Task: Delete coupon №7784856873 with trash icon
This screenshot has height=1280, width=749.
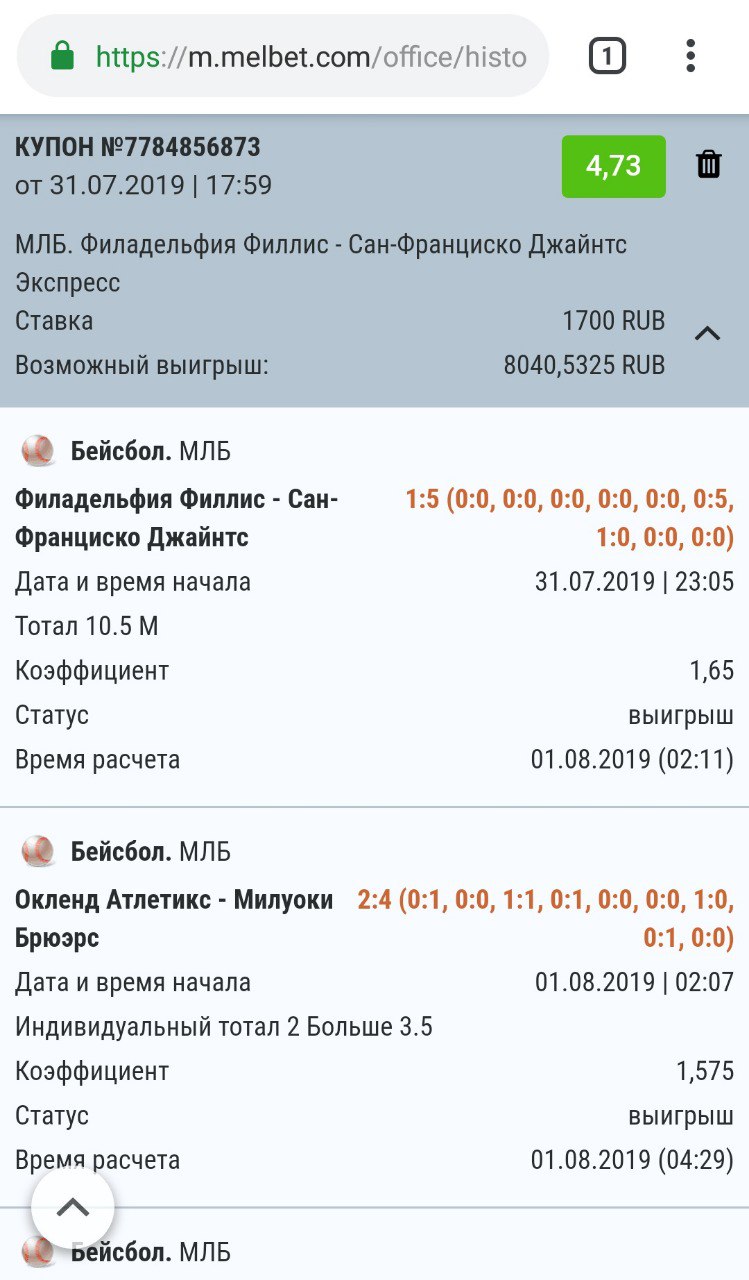Action: click(x=709, y=165)
